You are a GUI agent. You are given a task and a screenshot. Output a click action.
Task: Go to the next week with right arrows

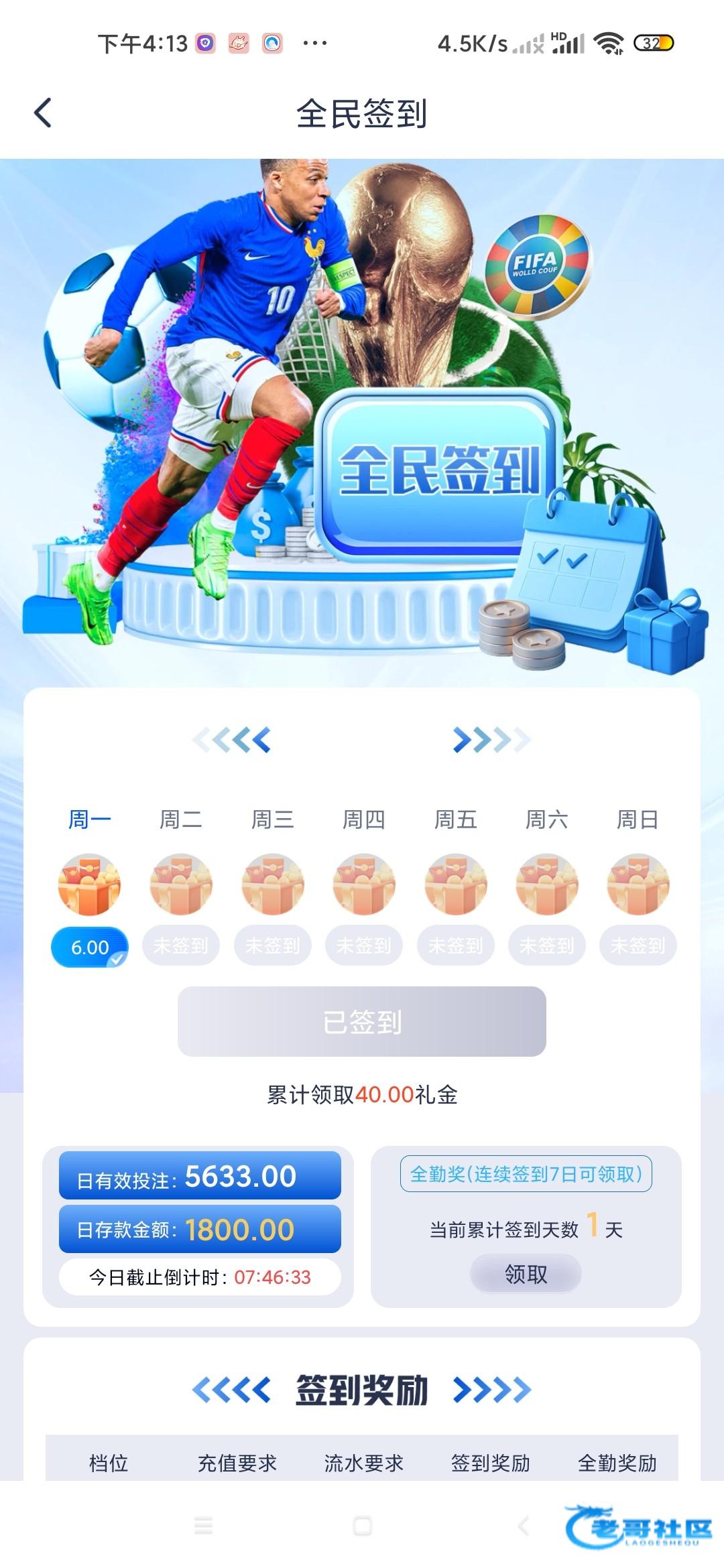tap(491, 740)
